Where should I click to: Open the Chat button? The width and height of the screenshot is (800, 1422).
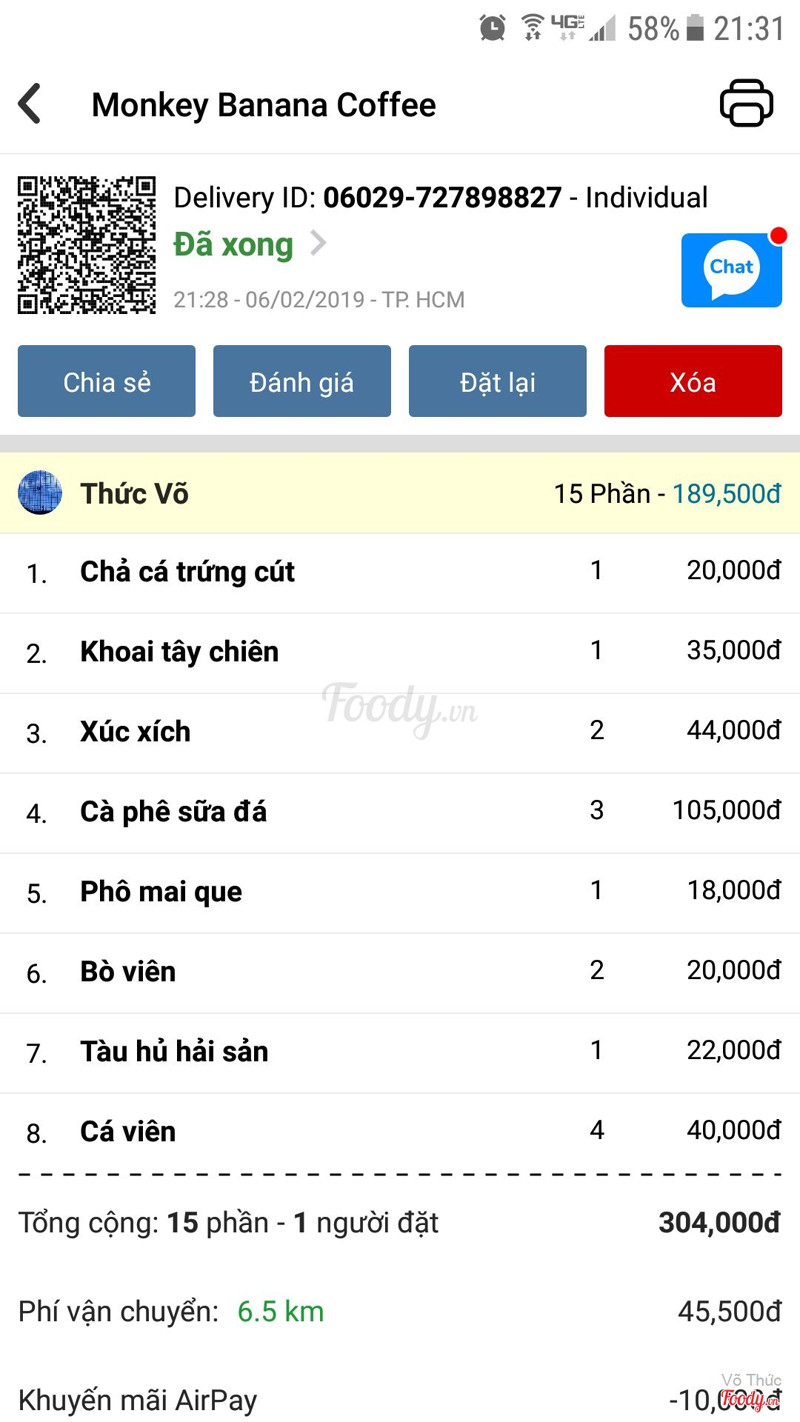731,270
